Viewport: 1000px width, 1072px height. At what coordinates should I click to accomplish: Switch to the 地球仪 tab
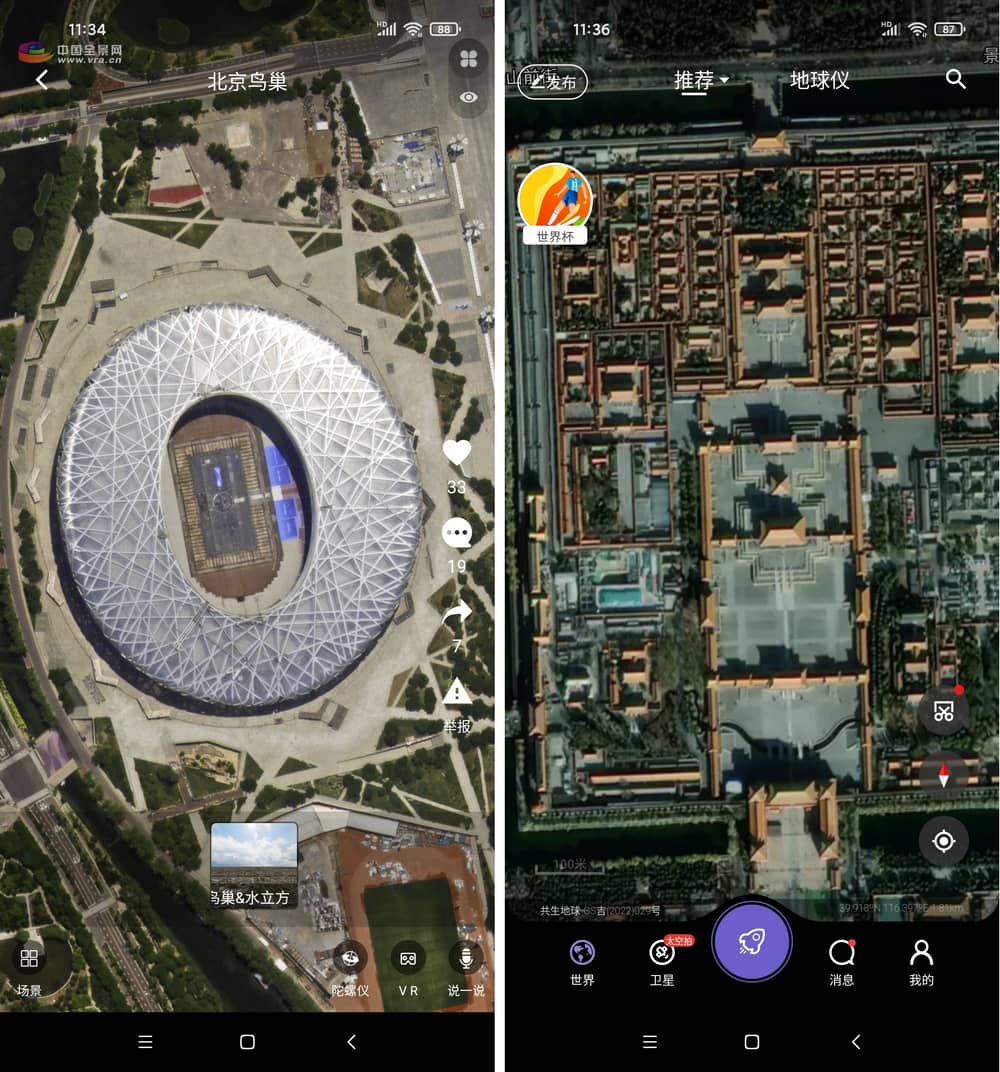[819, 80]
